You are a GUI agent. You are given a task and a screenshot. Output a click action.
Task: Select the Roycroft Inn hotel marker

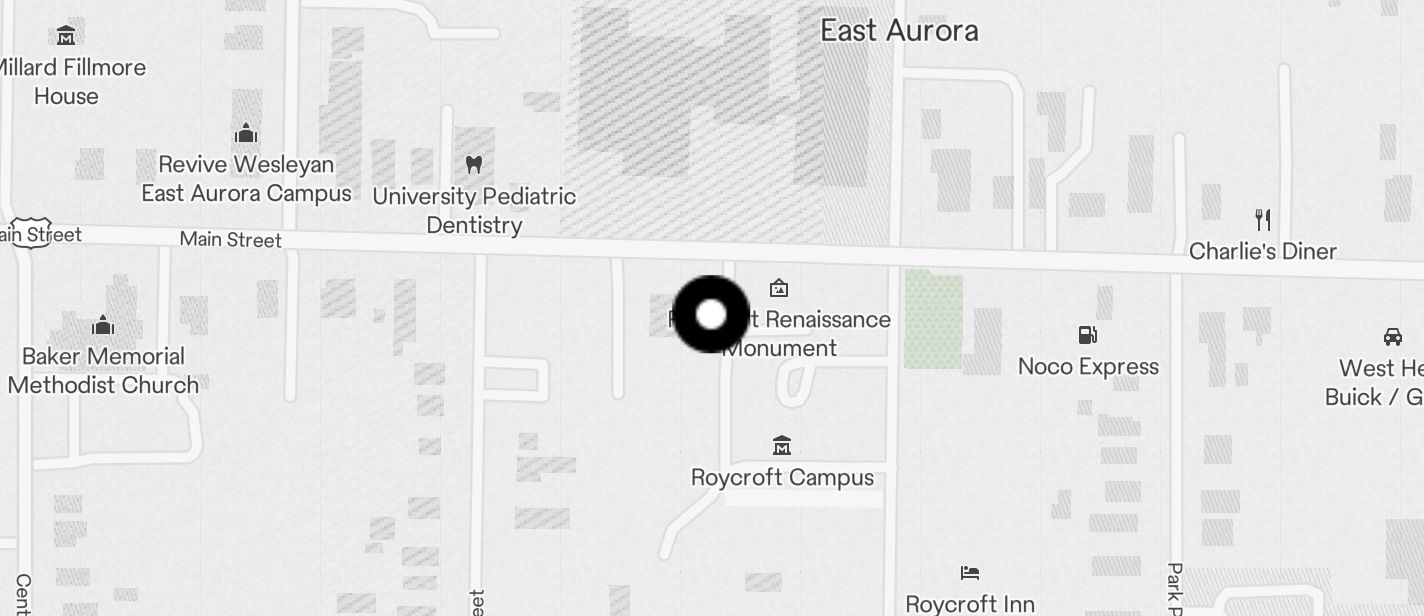click(x=969, y=573)
